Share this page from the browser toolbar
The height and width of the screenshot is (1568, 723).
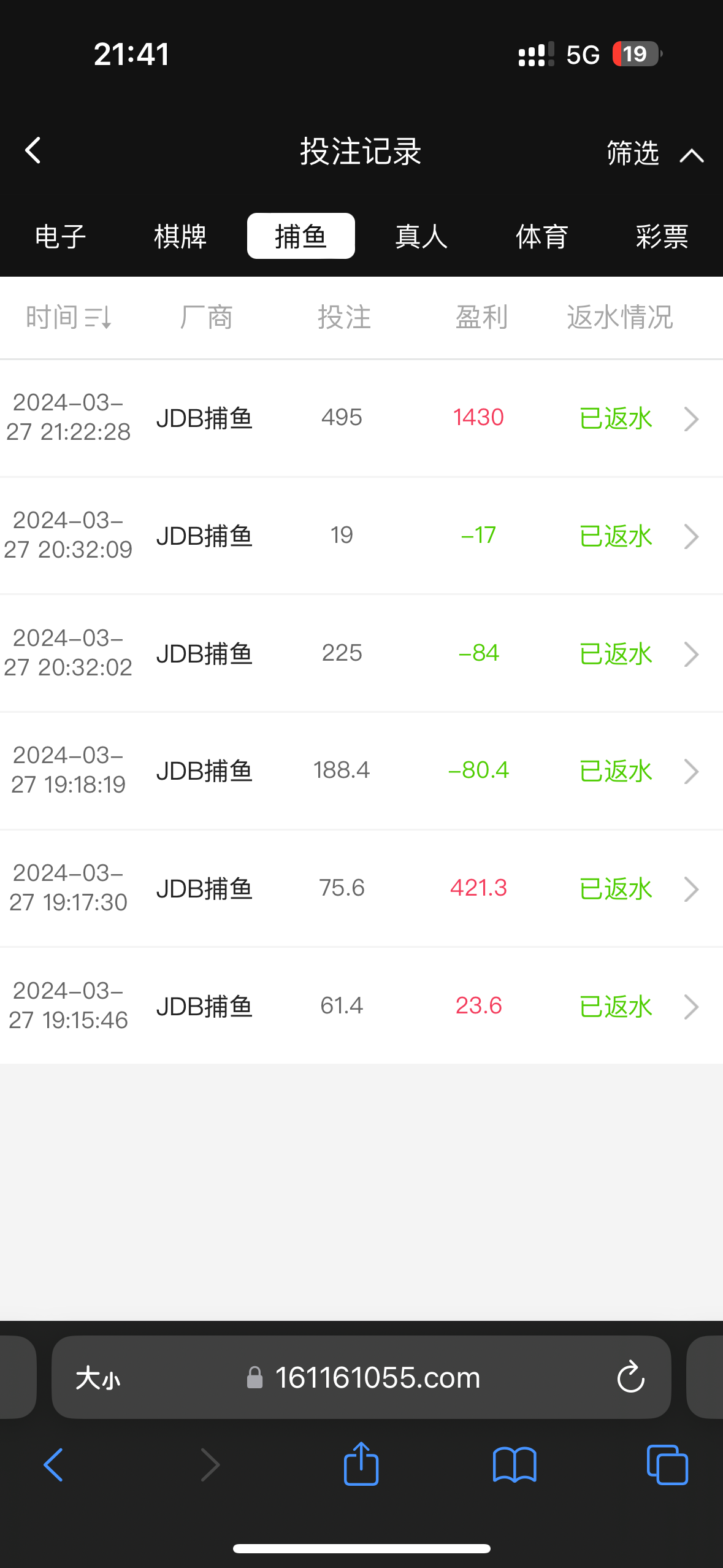[361, 1464]
